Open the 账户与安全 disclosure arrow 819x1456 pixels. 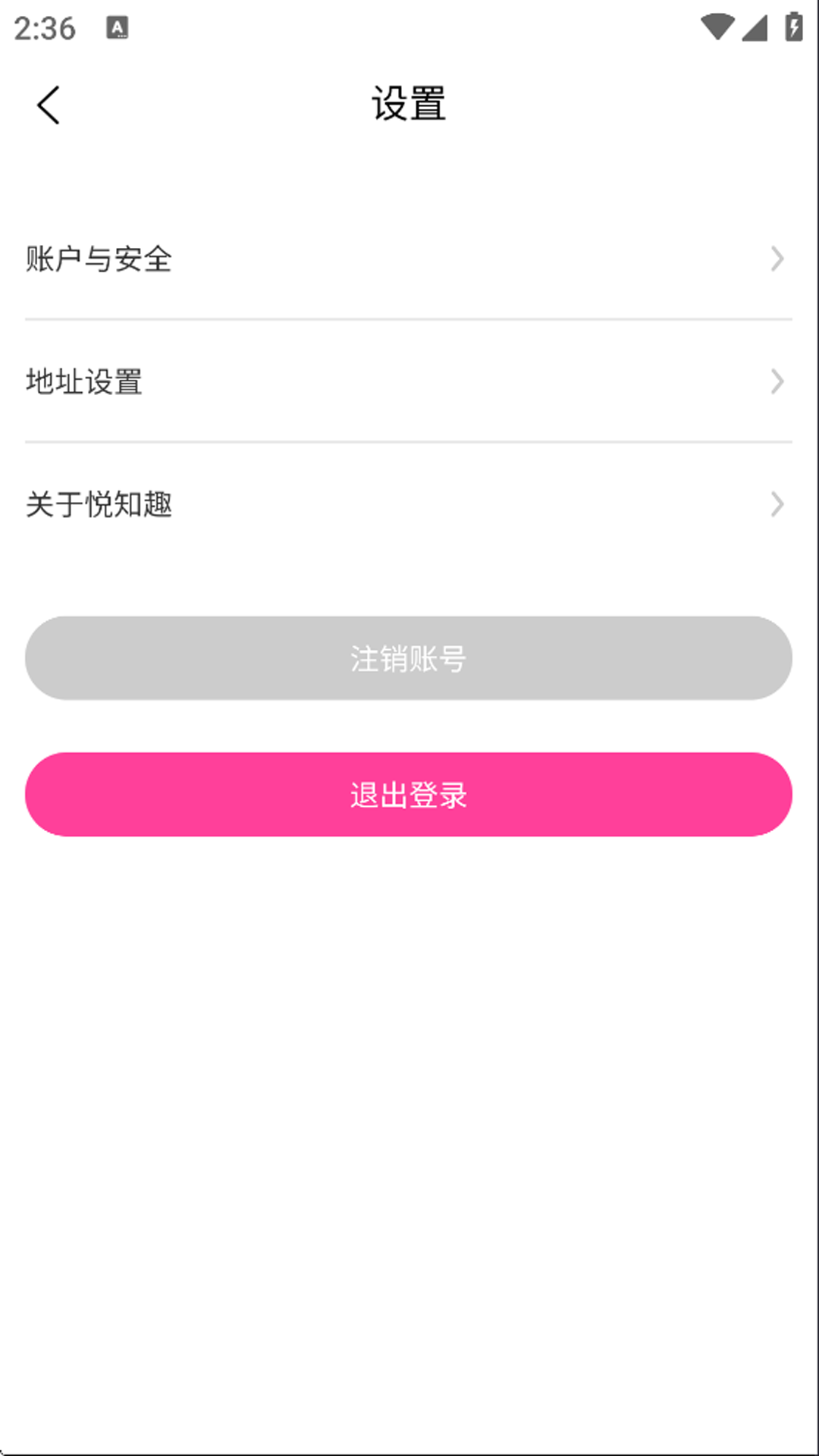coord(777,259)
